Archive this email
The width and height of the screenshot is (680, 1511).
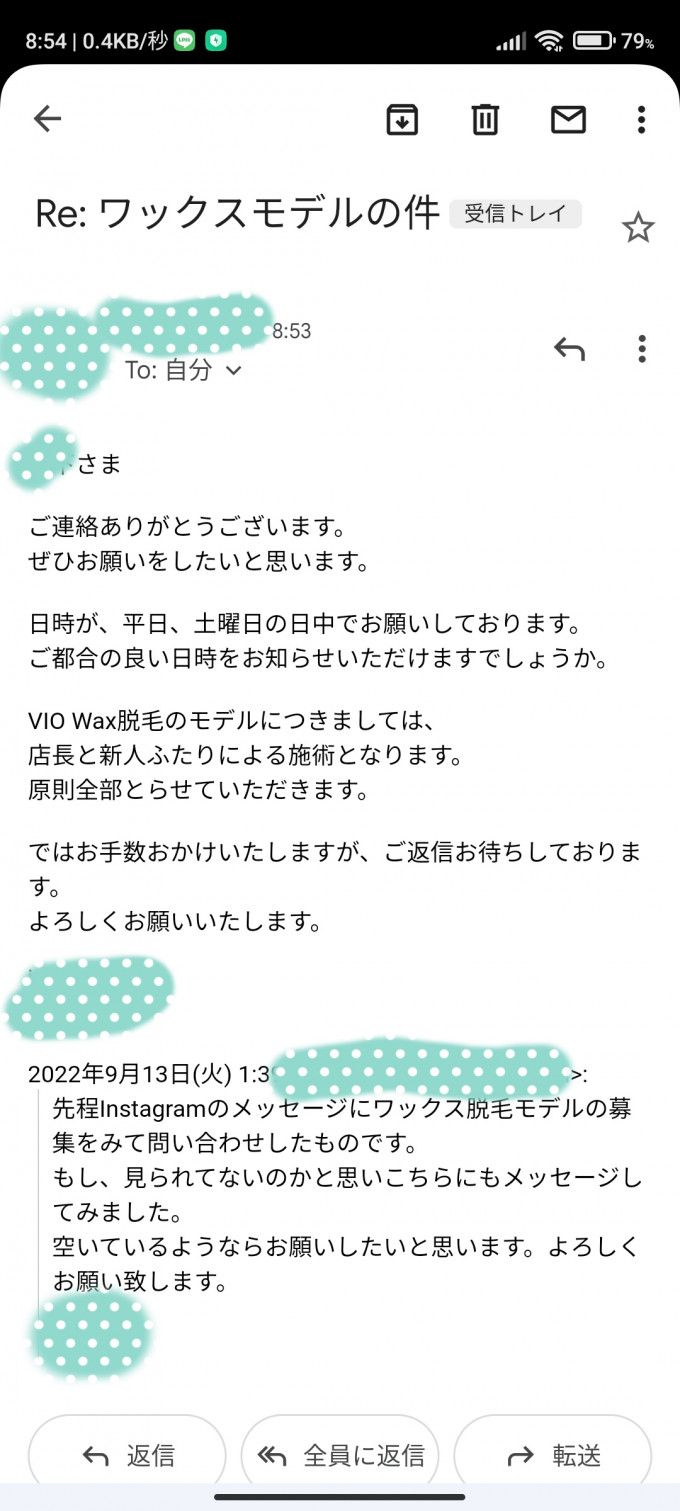click(x=402, y=120)
